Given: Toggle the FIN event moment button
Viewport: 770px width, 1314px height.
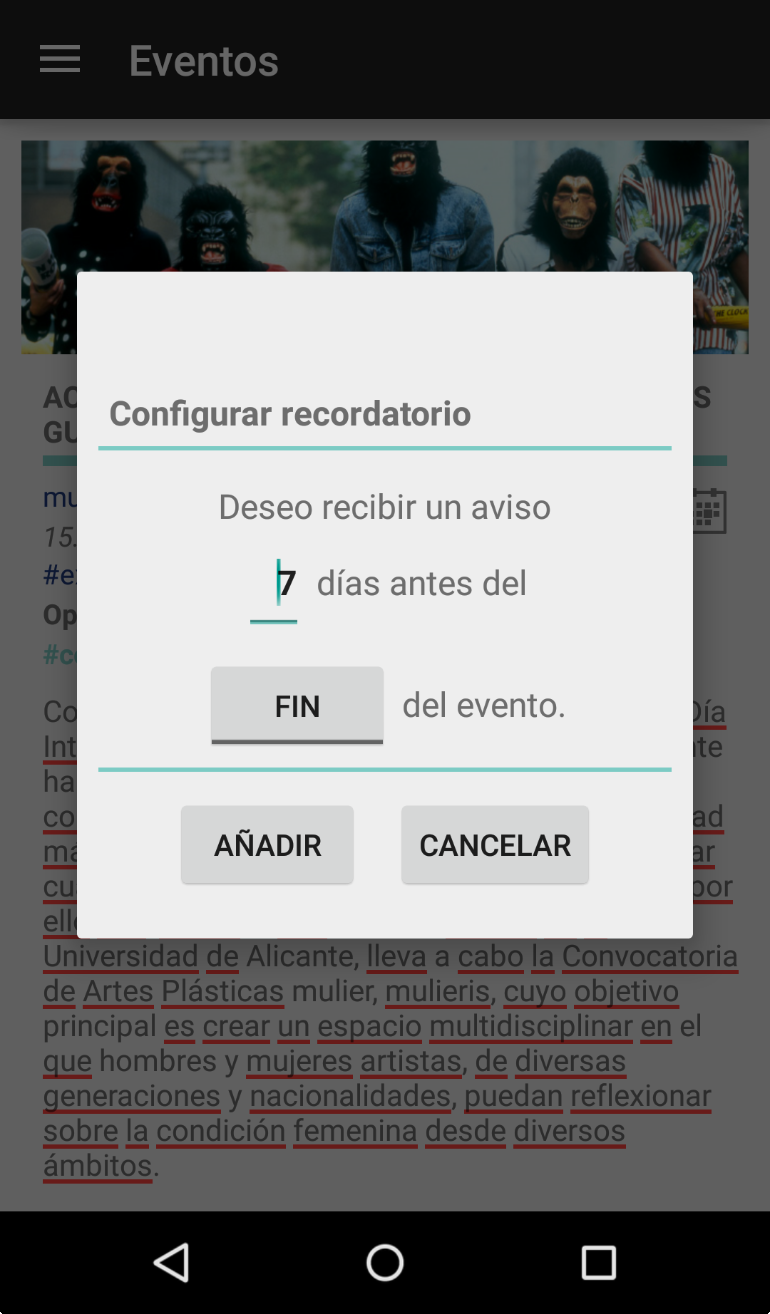Looking at the screenshot, I should tap(297, 705).
